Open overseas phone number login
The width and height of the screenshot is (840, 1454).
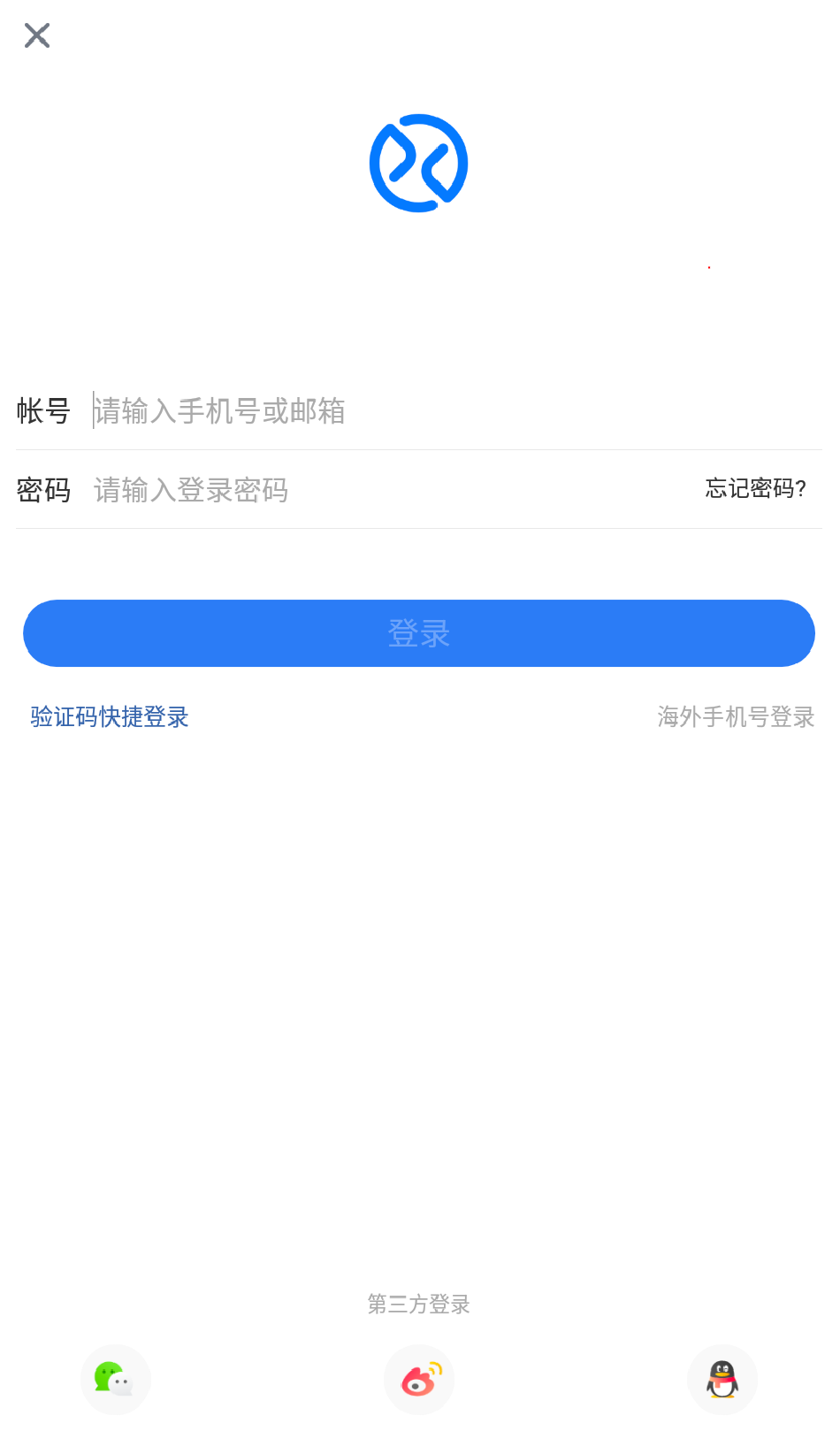point(736,716)
